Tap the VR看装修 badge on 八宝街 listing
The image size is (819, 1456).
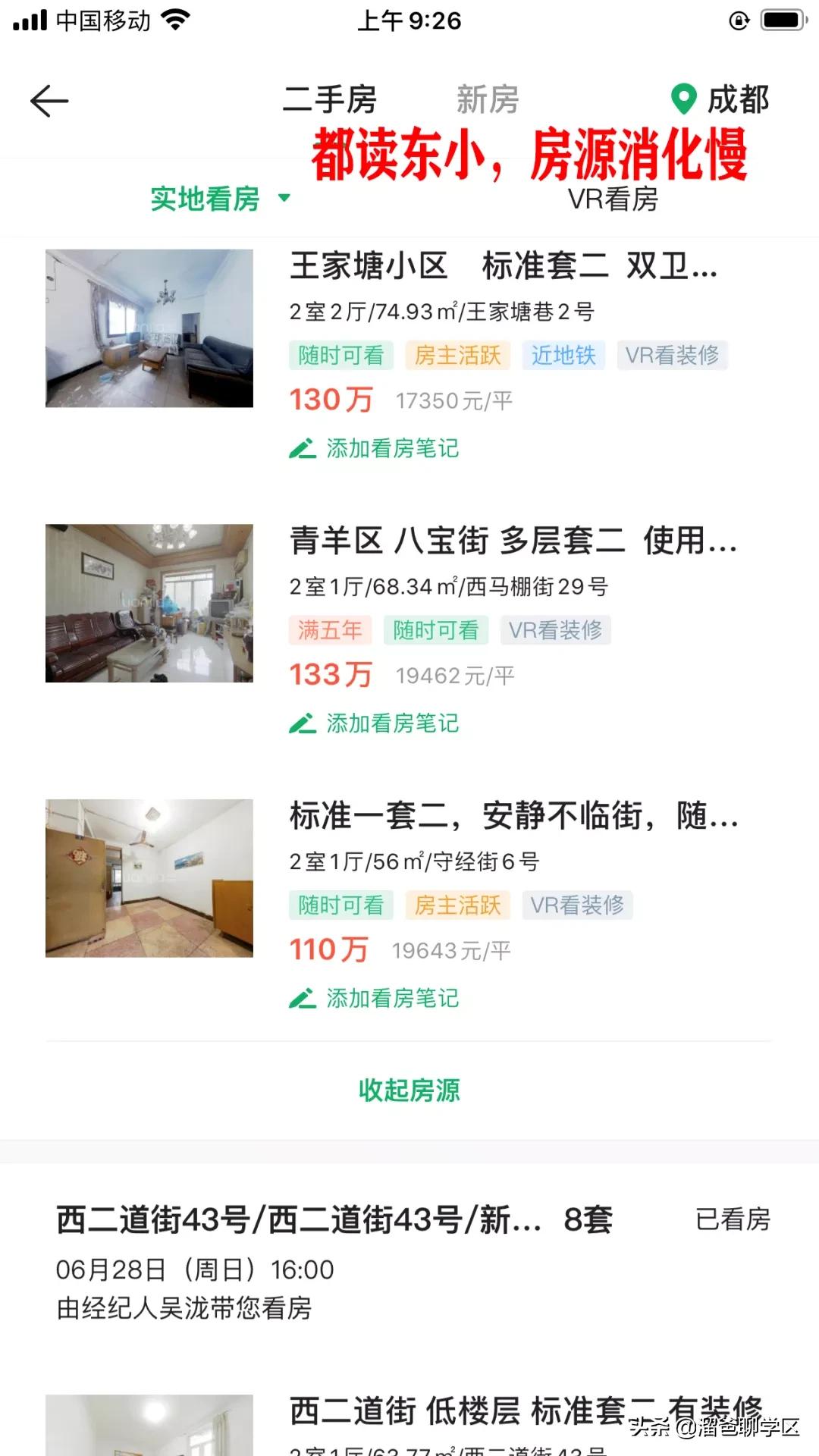(556, 629)
